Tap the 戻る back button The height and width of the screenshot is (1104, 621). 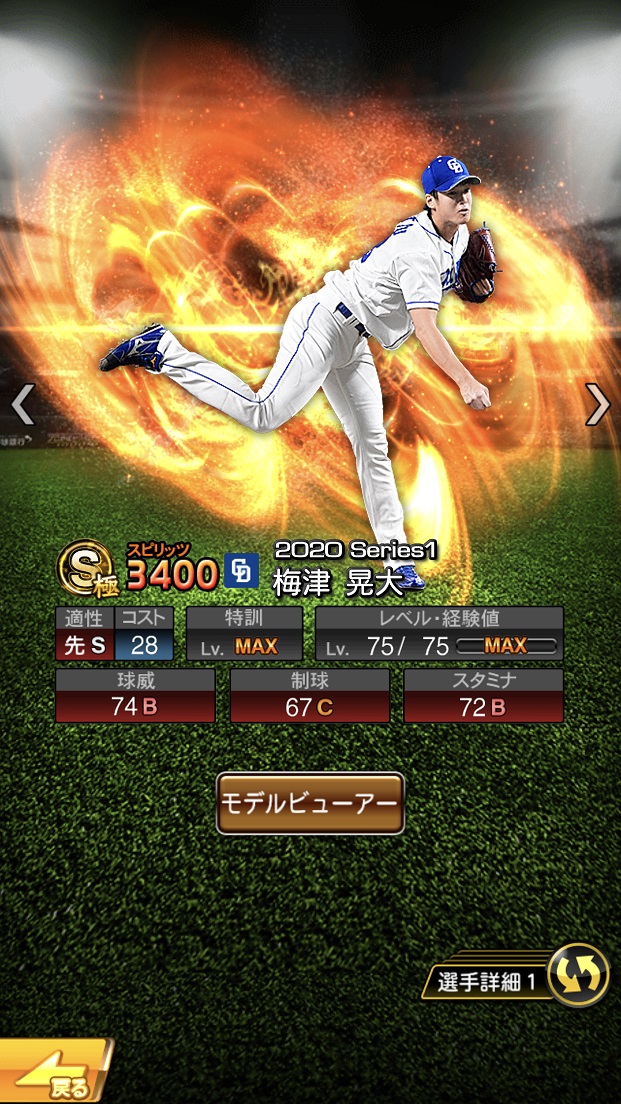55,1075
